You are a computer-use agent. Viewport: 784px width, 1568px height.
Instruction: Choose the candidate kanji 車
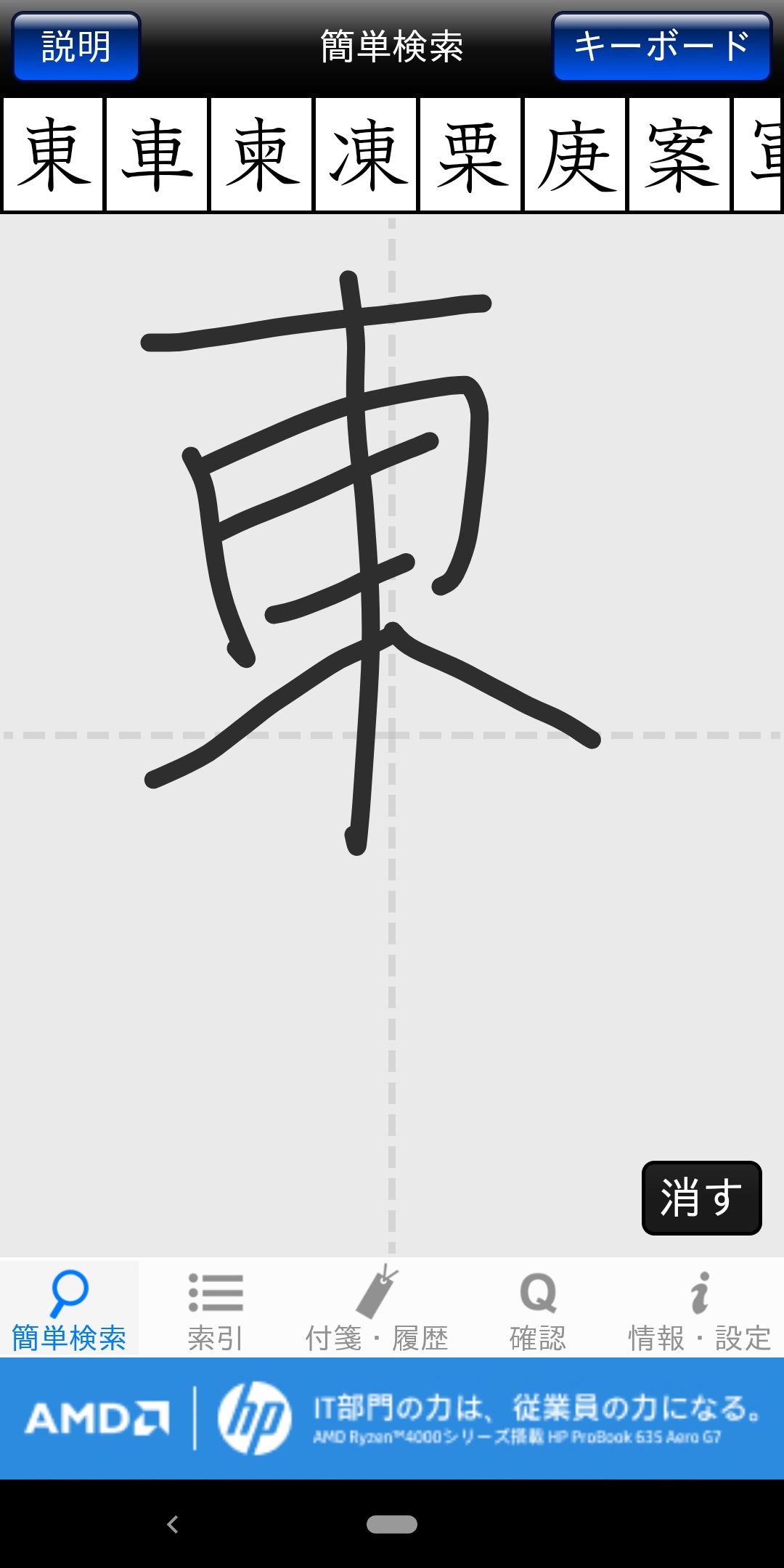click(x=158, y=155)
